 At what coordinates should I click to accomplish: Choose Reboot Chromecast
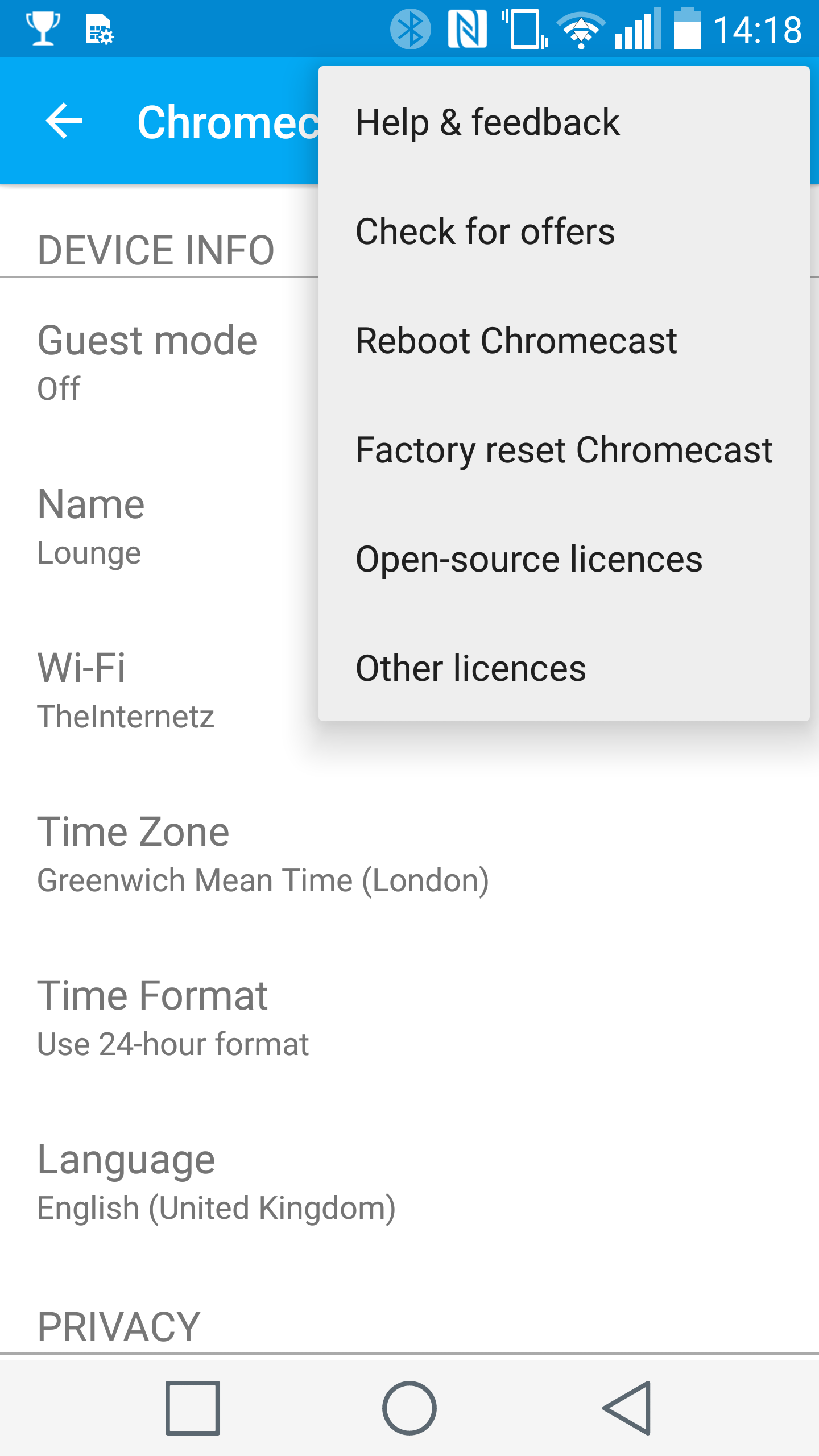tap(564, 340)
